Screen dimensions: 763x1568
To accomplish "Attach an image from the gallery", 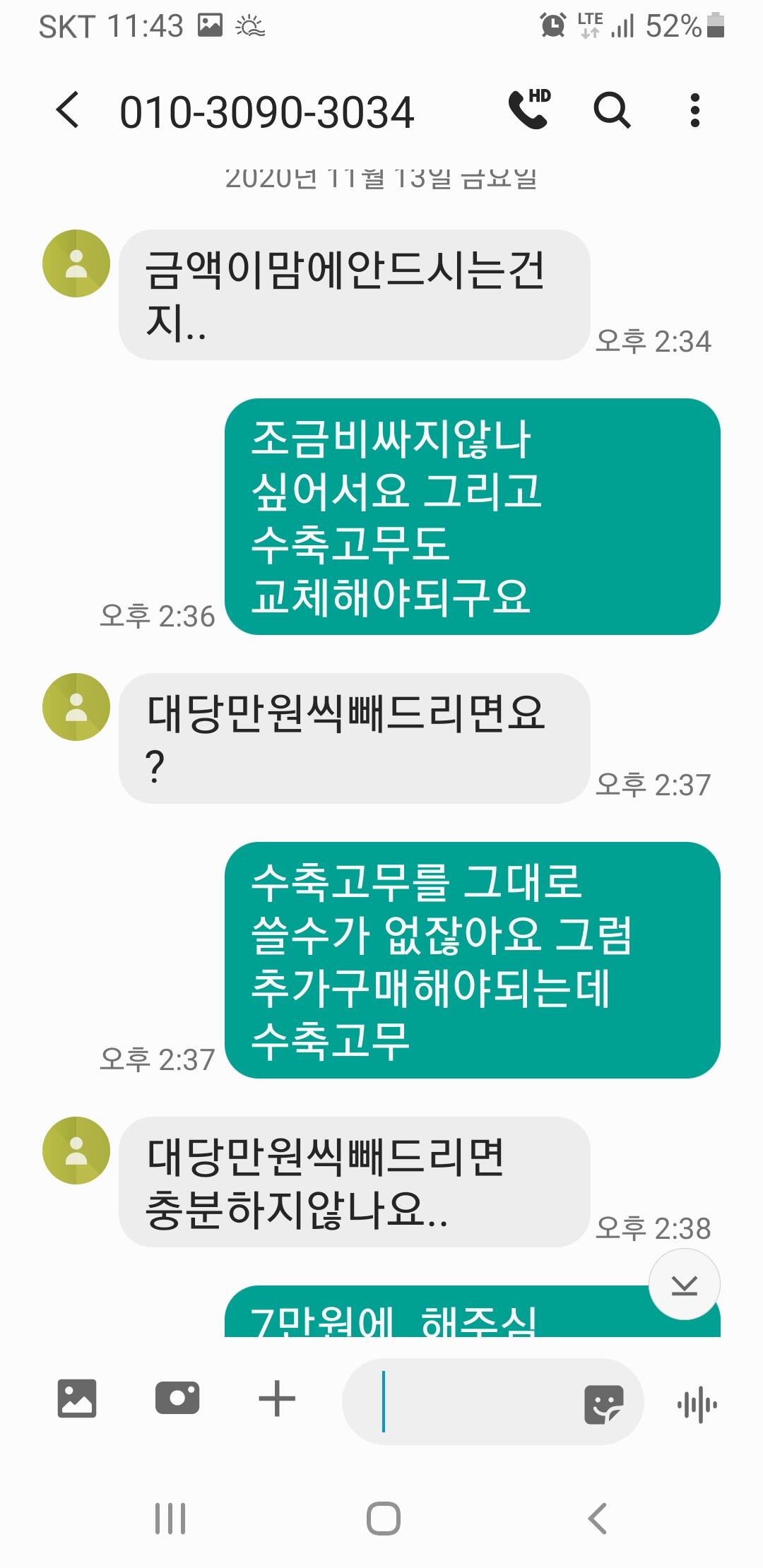I will [x=76, y=1398].
